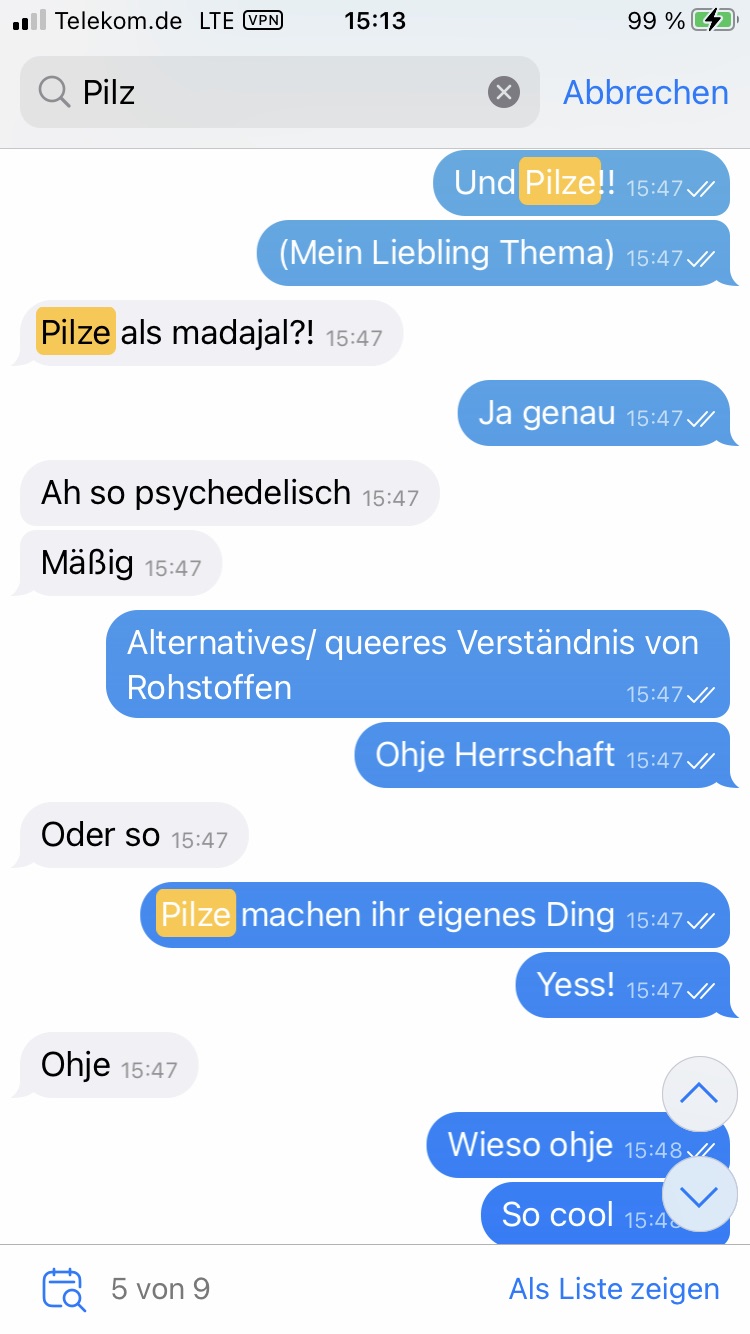Image resolution: width=750 pixels, height=1334 pixels.
Task: Cancel search with Abbrechen
Action: click(x=645, y=93)
